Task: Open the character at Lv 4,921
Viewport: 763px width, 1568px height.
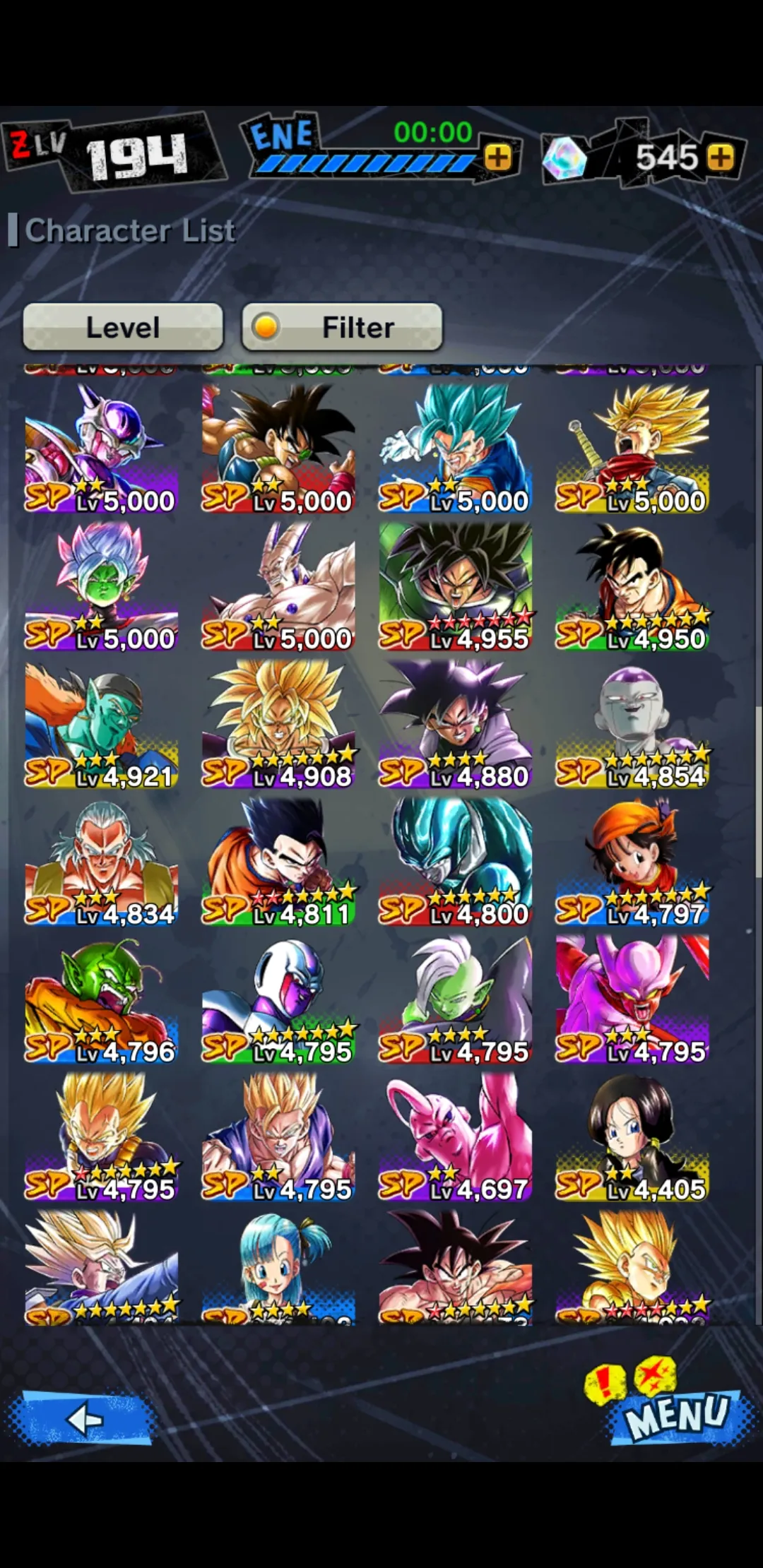Action: pyautogui.click(x=101, y=724)
